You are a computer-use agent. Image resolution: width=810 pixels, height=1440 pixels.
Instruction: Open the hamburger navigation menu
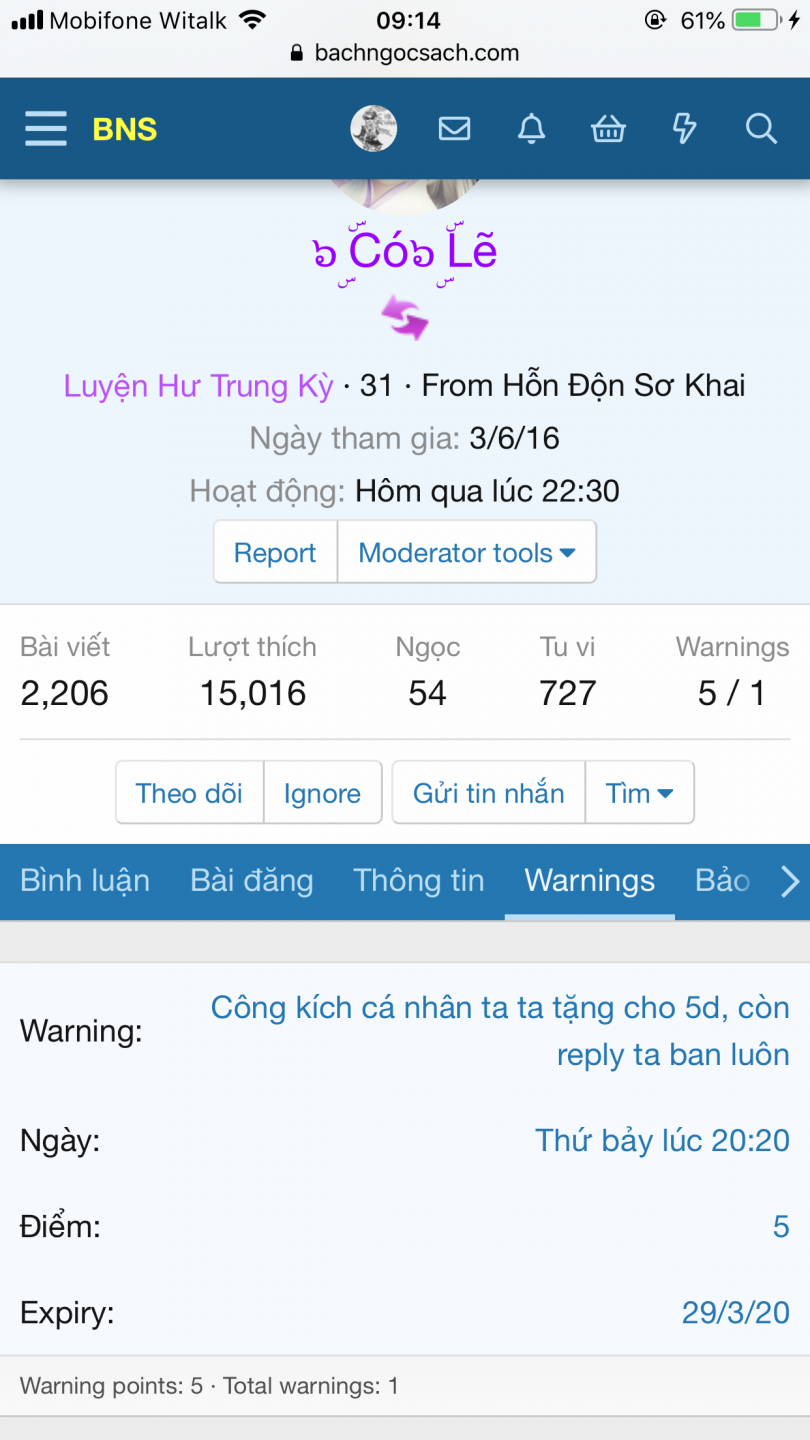46,129
